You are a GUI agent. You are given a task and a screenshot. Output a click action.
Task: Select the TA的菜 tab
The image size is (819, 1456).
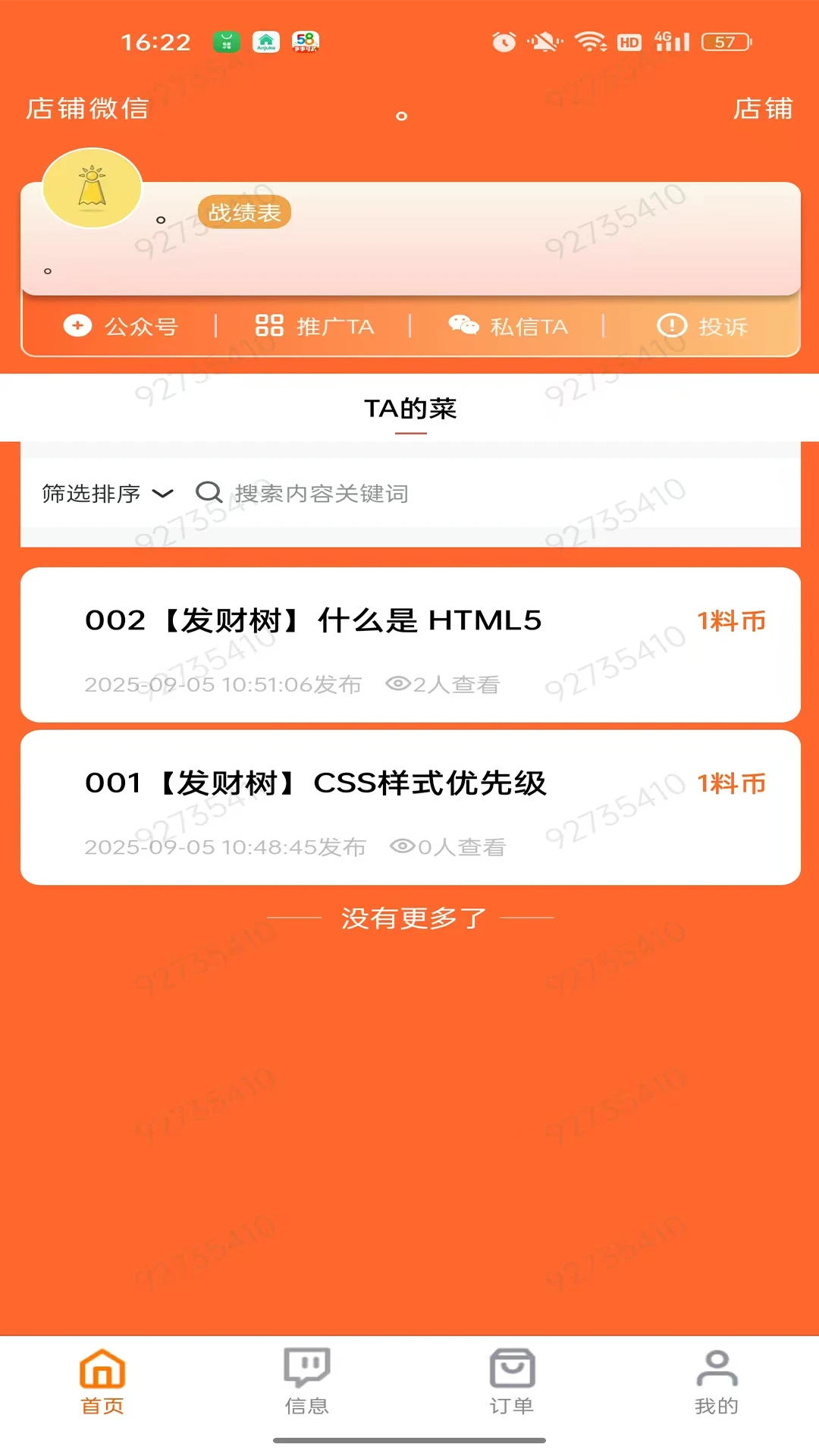coord(410,409)
